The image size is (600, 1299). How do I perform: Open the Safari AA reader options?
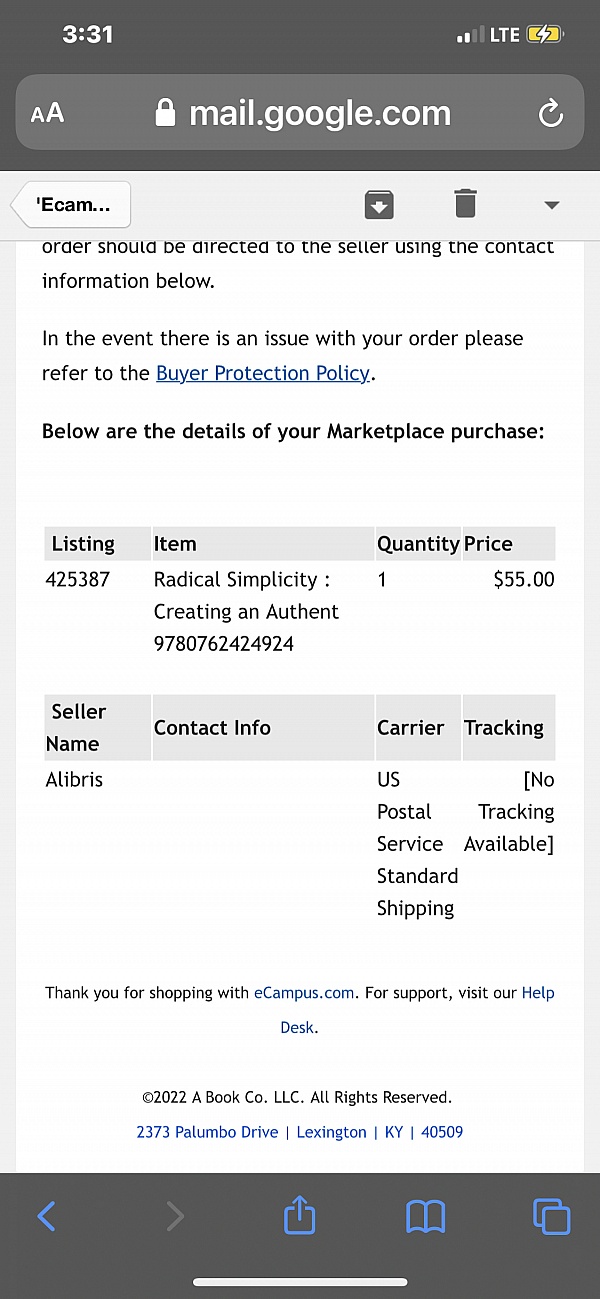tap(47, 113)
